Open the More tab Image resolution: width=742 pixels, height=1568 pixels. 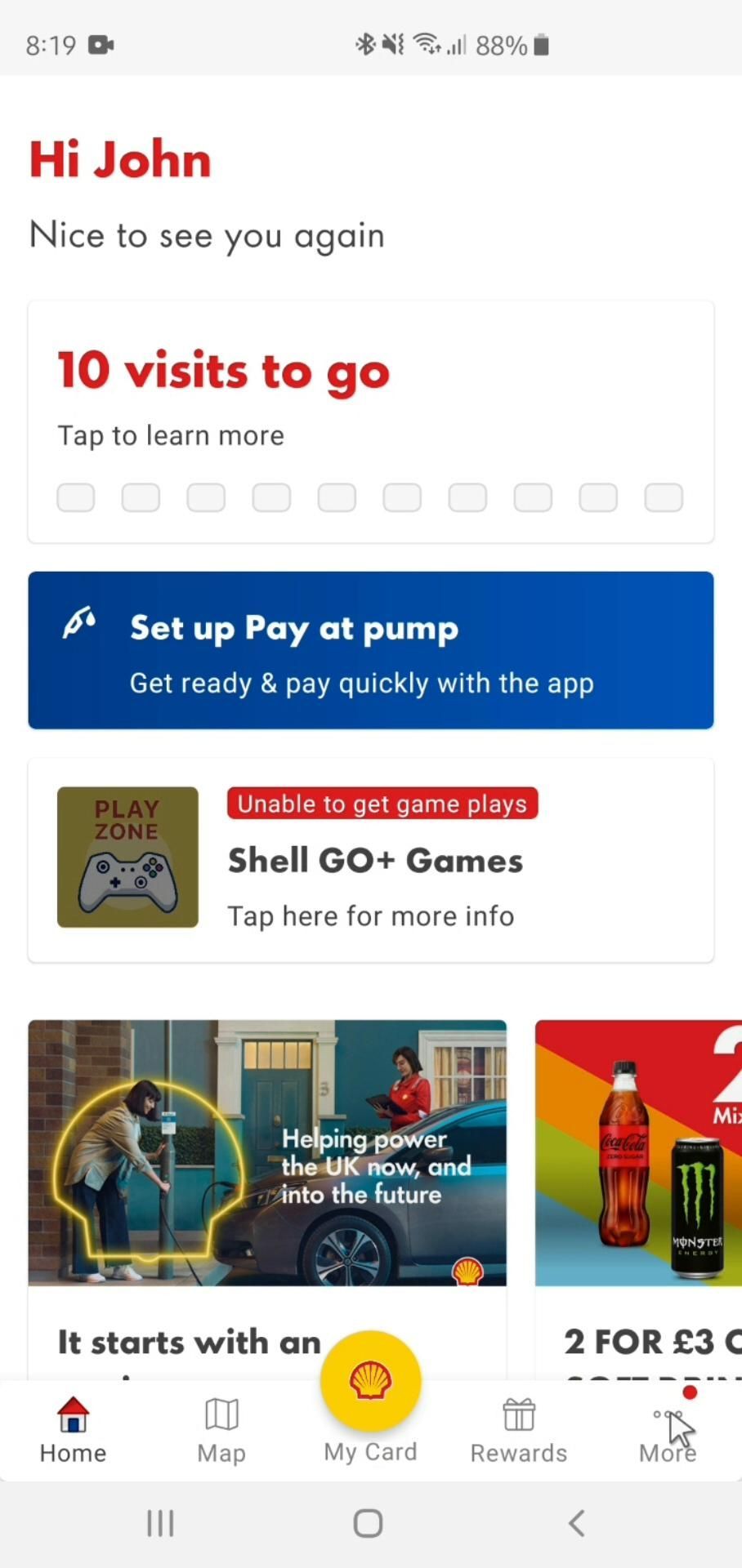tap(668, 1430)
